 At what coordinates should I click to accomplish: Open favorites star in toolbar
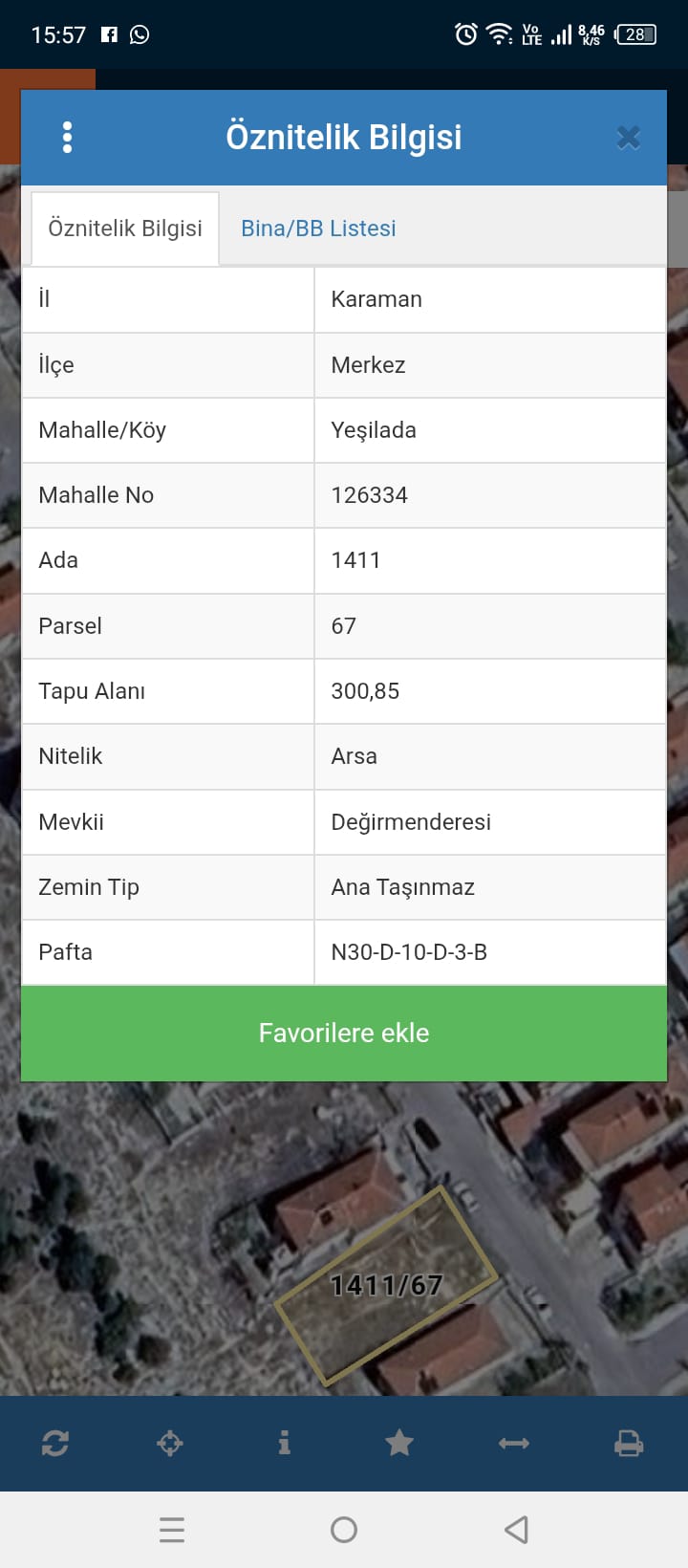click(x=399, y=1443)
